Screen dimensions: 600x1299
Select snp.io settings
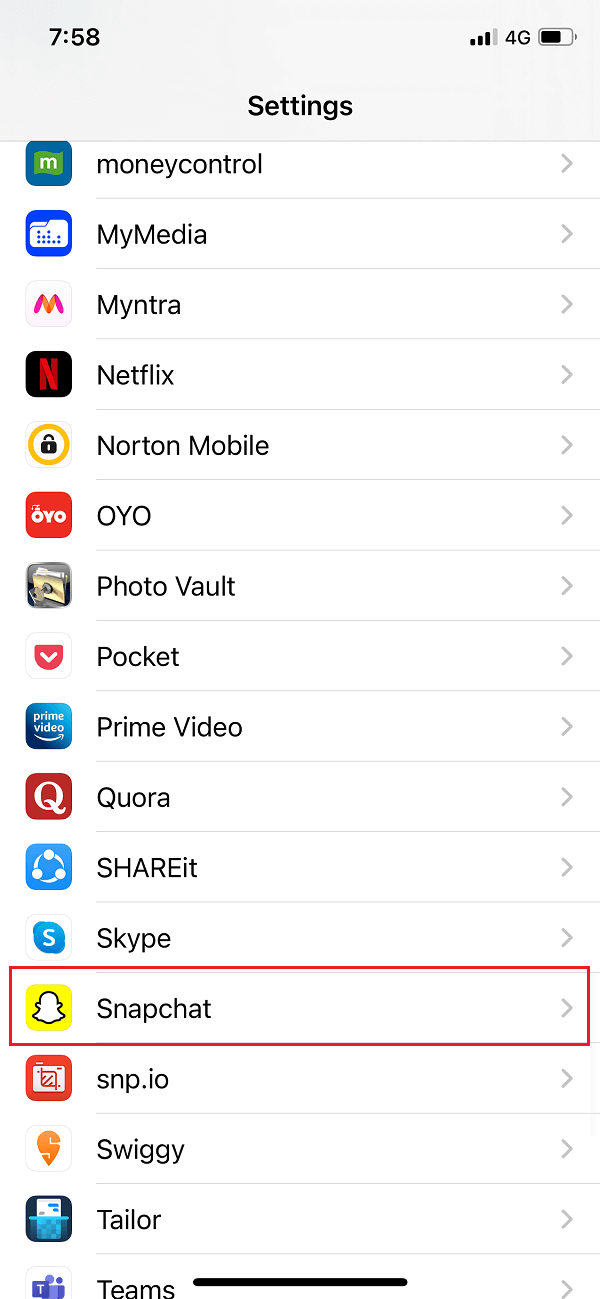[x=300, y=1079]
